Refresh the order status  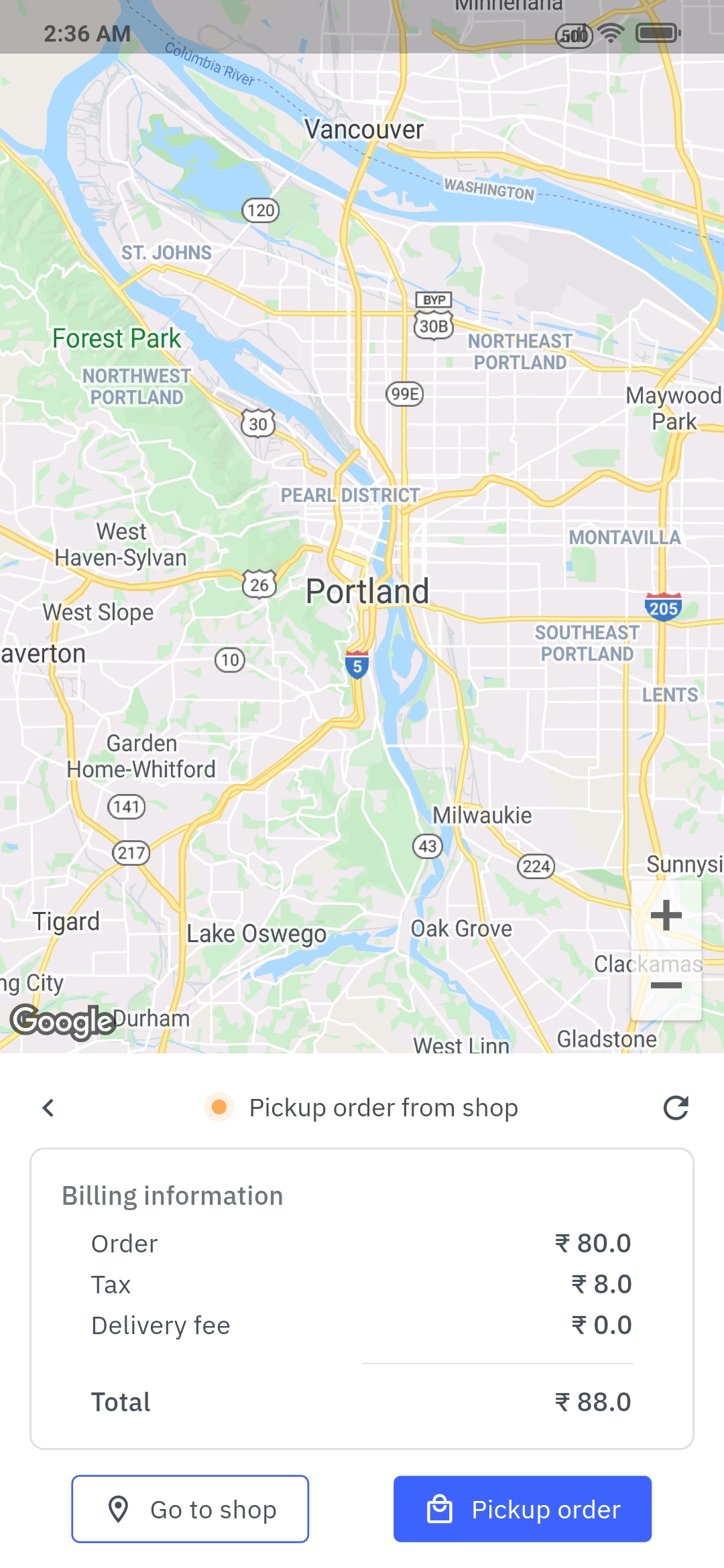pos(676,1108)
